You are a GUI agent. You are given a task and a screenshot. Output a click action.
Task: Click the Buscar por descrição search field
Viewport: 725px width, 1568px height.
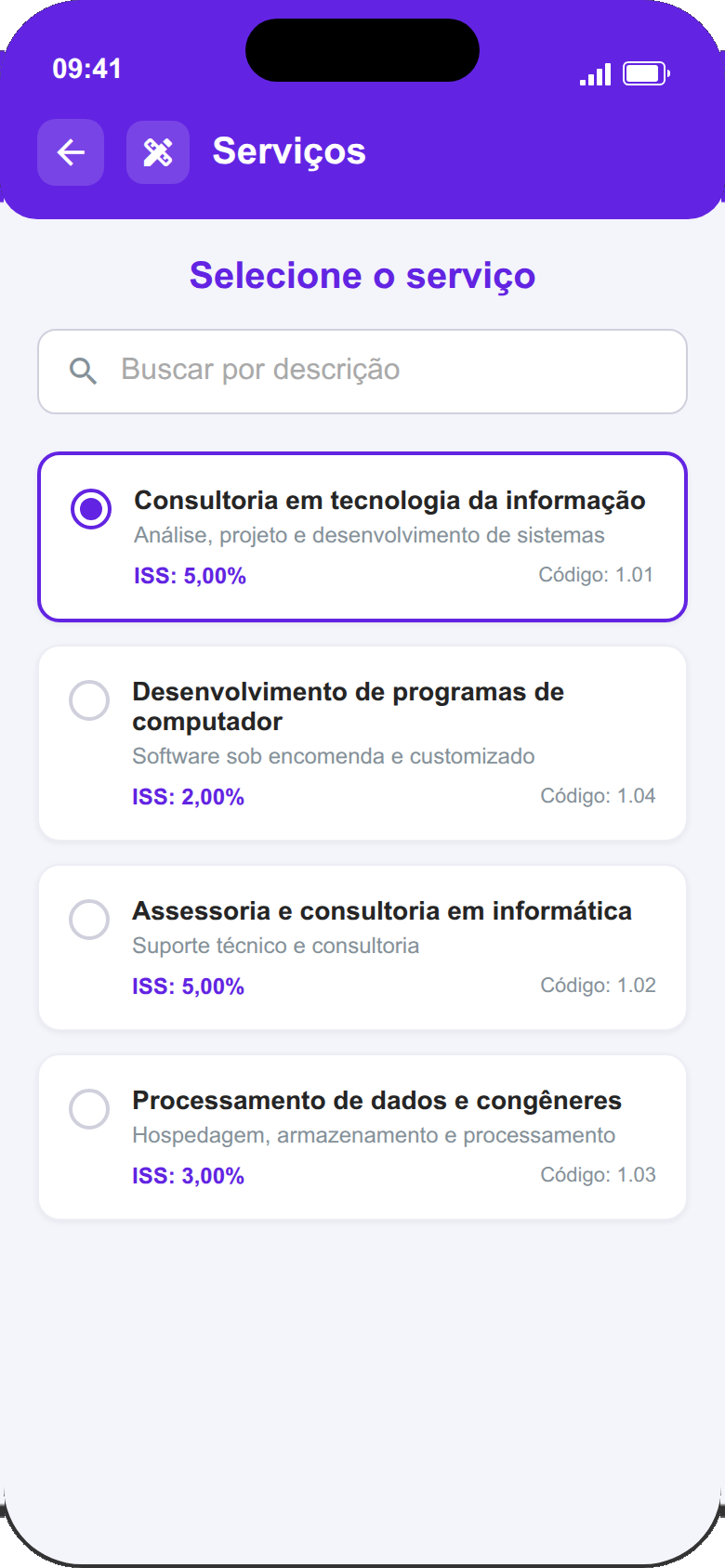(x=362, y=371)
